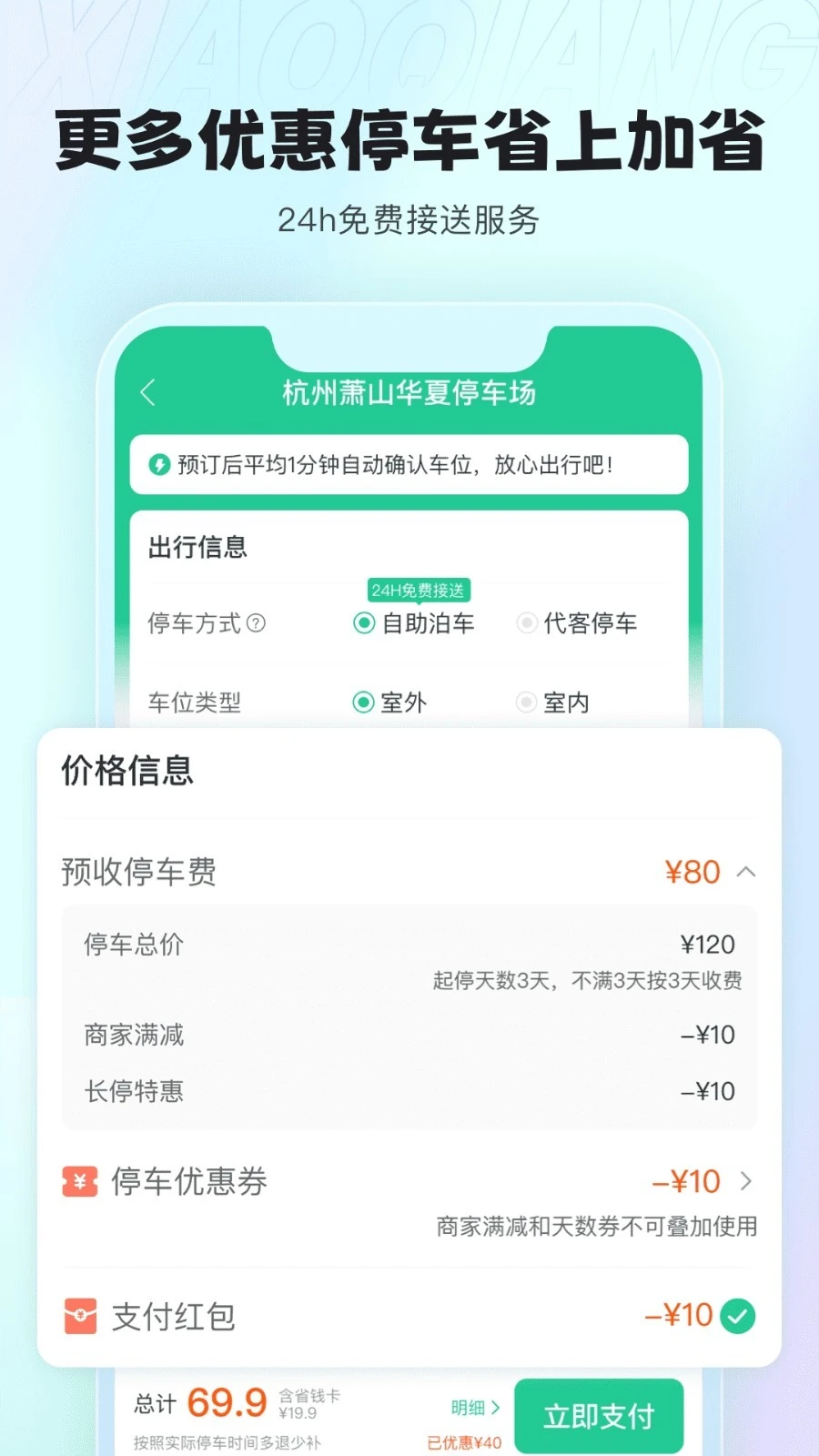Image resolution: width=819 pixels, height=1456 pixels.
Task: Click the orange coupon ticket icon
Action: tap(79, 1180)
